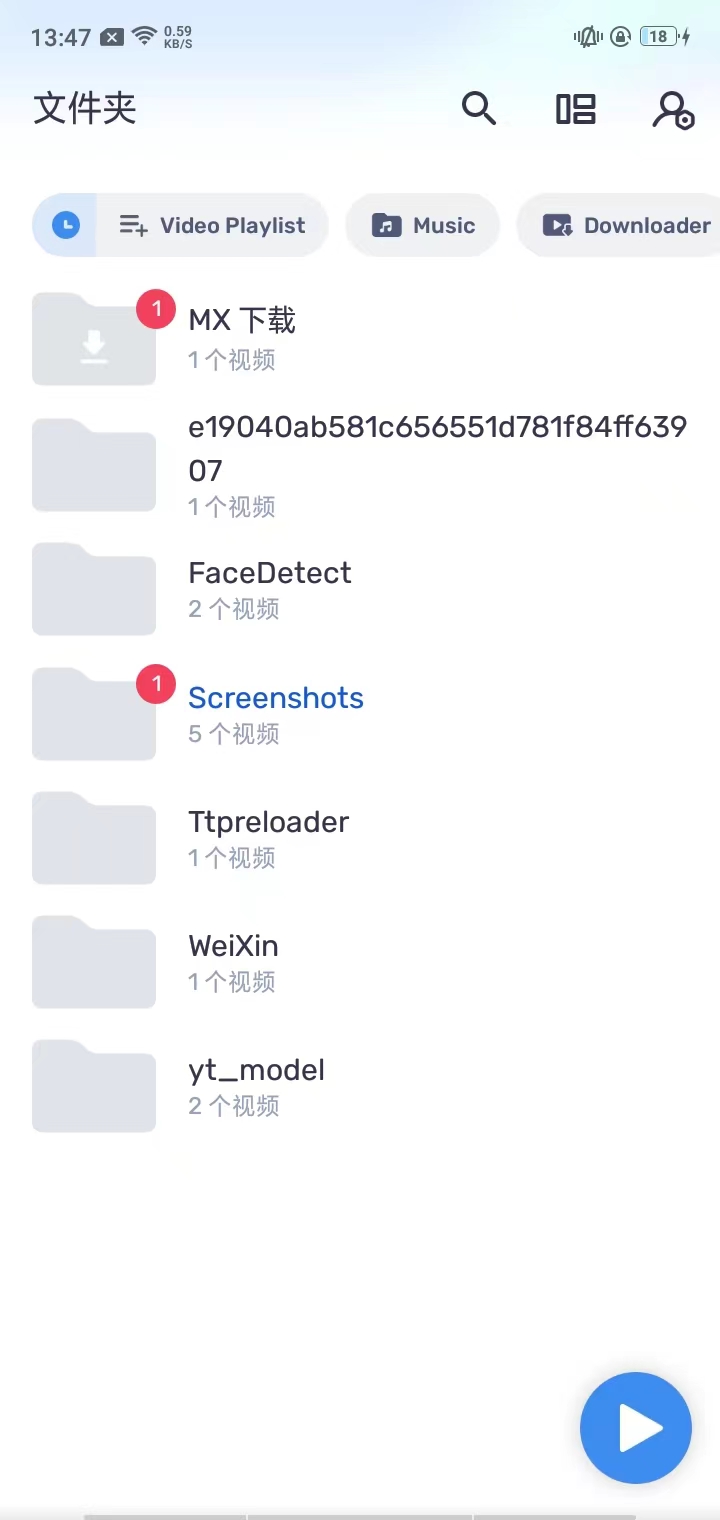
Task: Tap the recent history clock chip
Action: [65, 225]
